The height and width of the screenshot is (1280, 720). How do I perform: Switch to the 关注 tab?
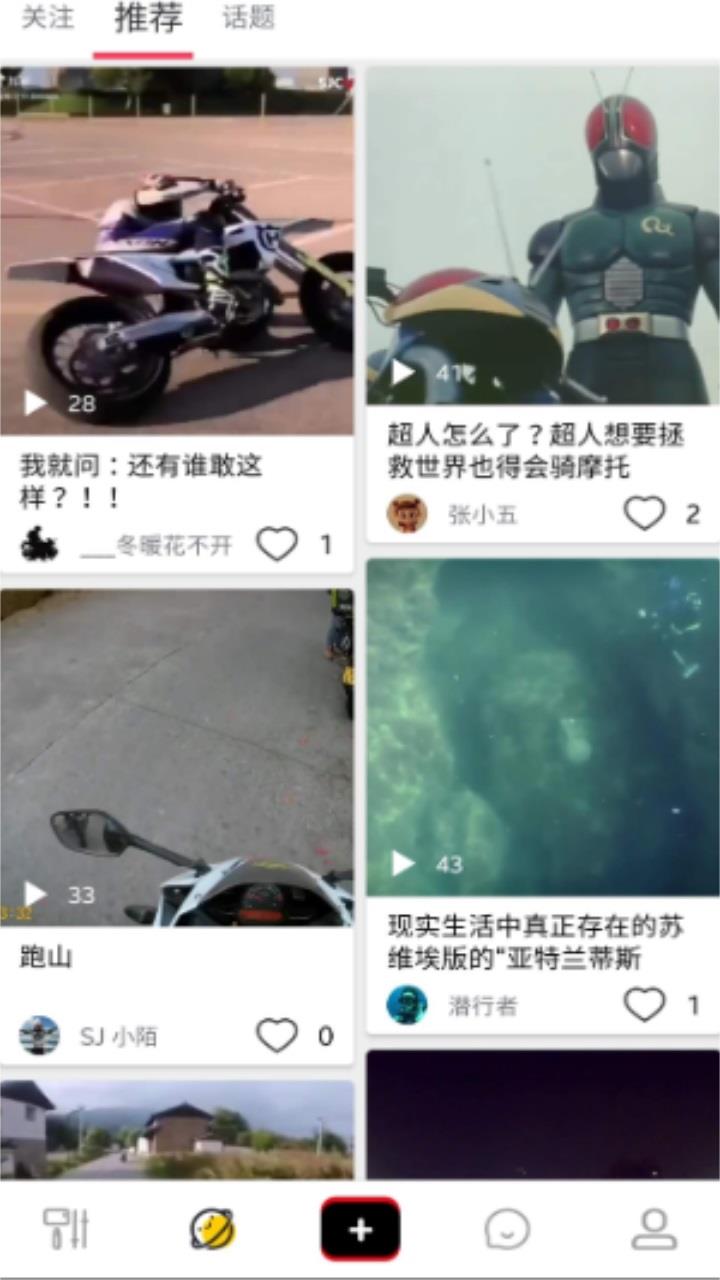pyautogui.click(x=47, y=18)
